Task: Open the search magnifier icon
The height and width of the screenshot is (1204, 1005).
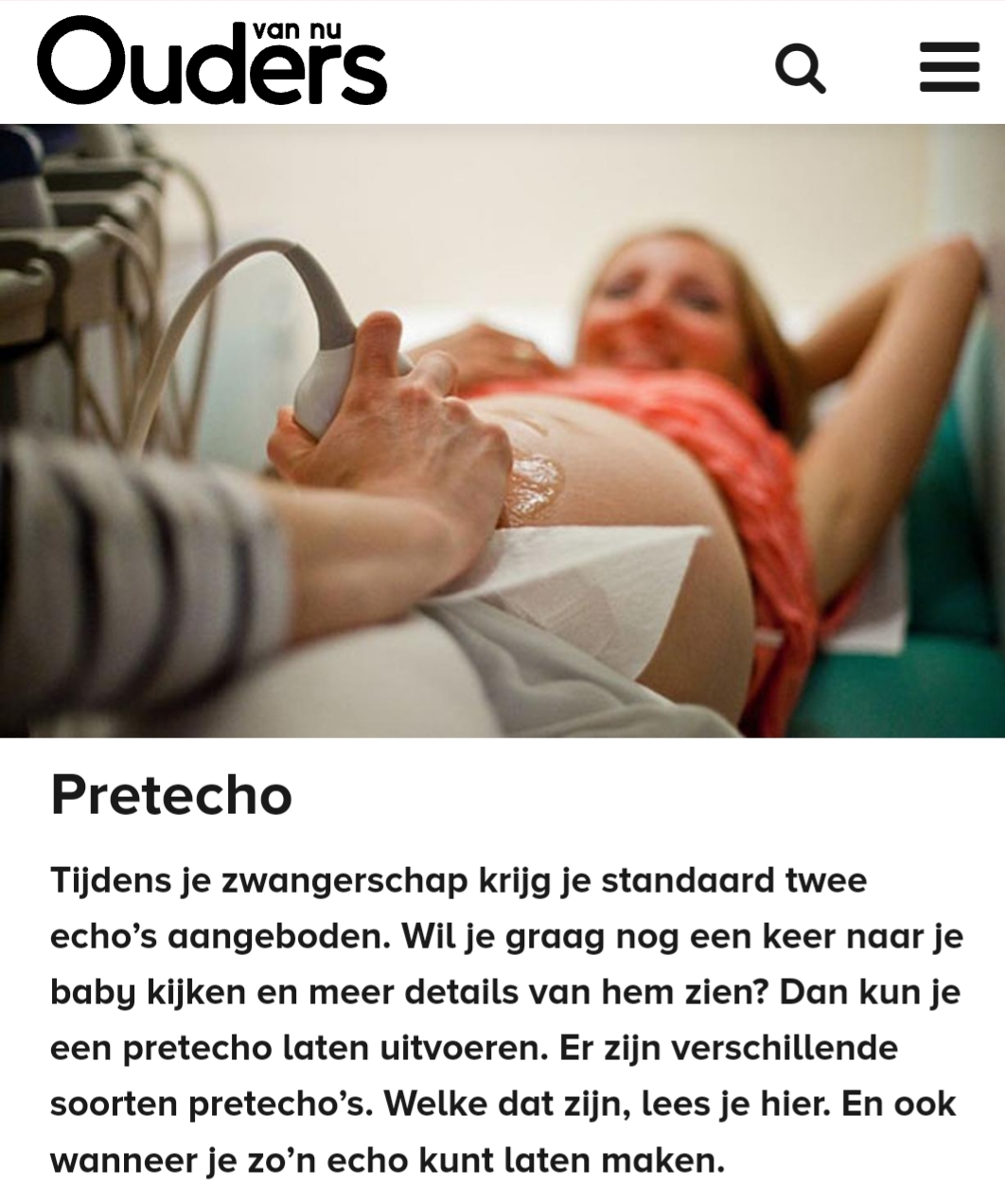Action: tap(800, 68)
